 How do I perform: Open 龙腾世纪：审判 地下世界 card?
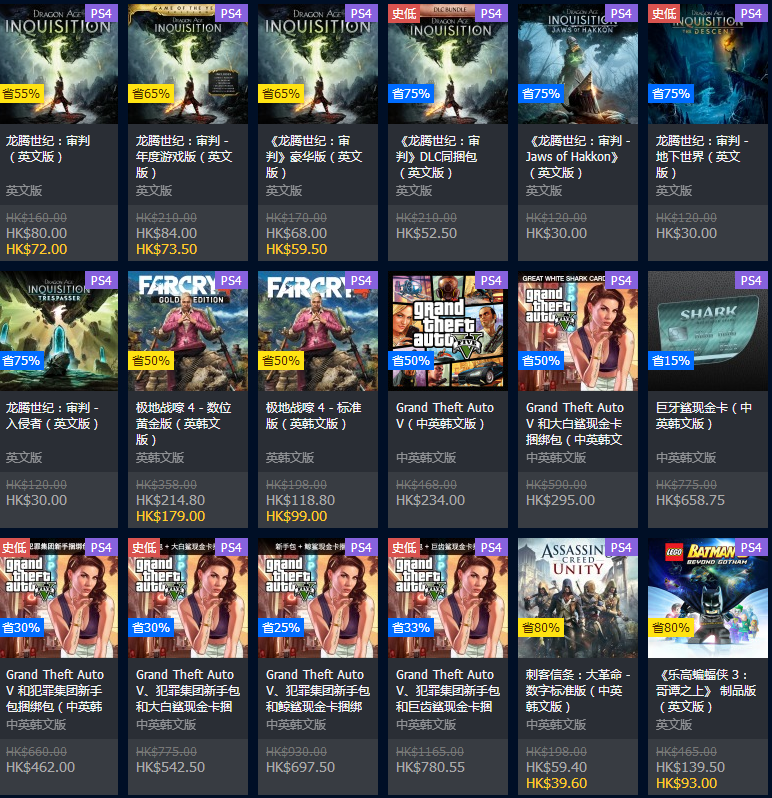click(x=708, y=64)
